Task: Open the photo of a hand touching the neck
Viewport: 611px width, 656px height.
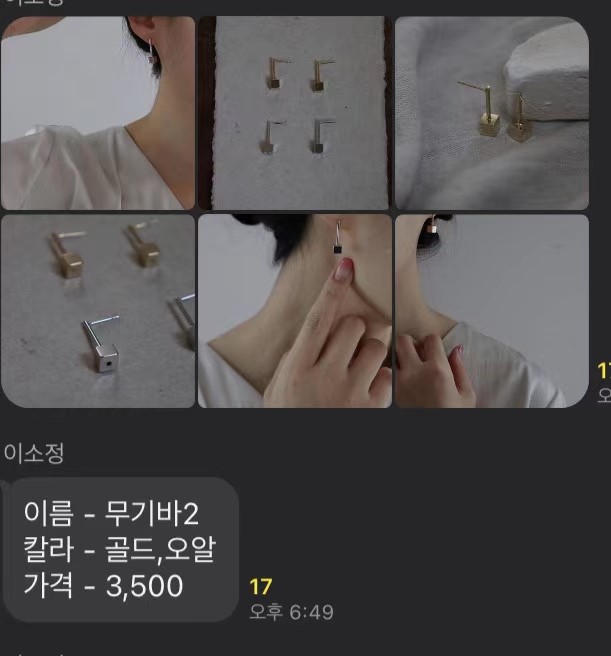Action: [x=294, y=311]
